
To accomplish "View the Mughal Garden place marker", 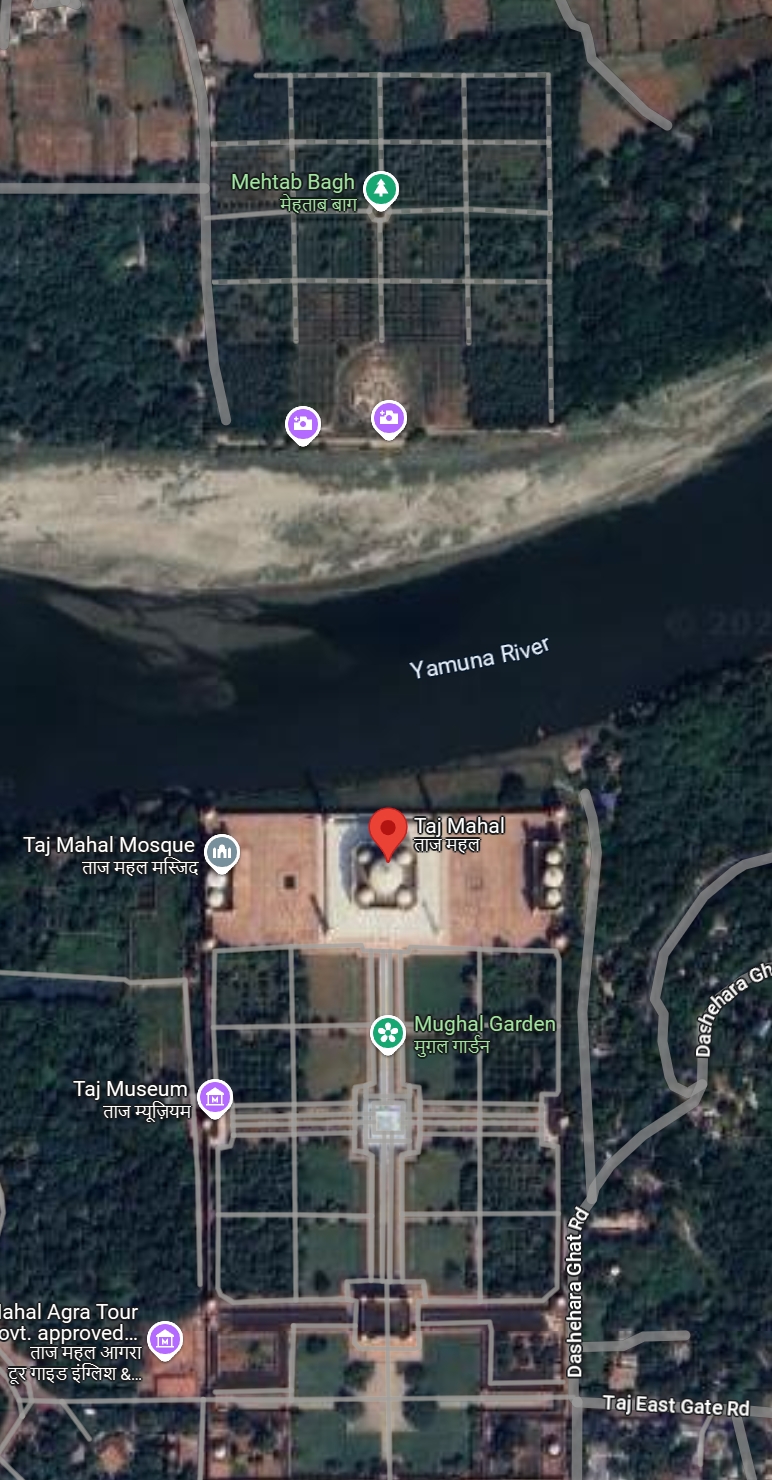I will pos(388,1033).
